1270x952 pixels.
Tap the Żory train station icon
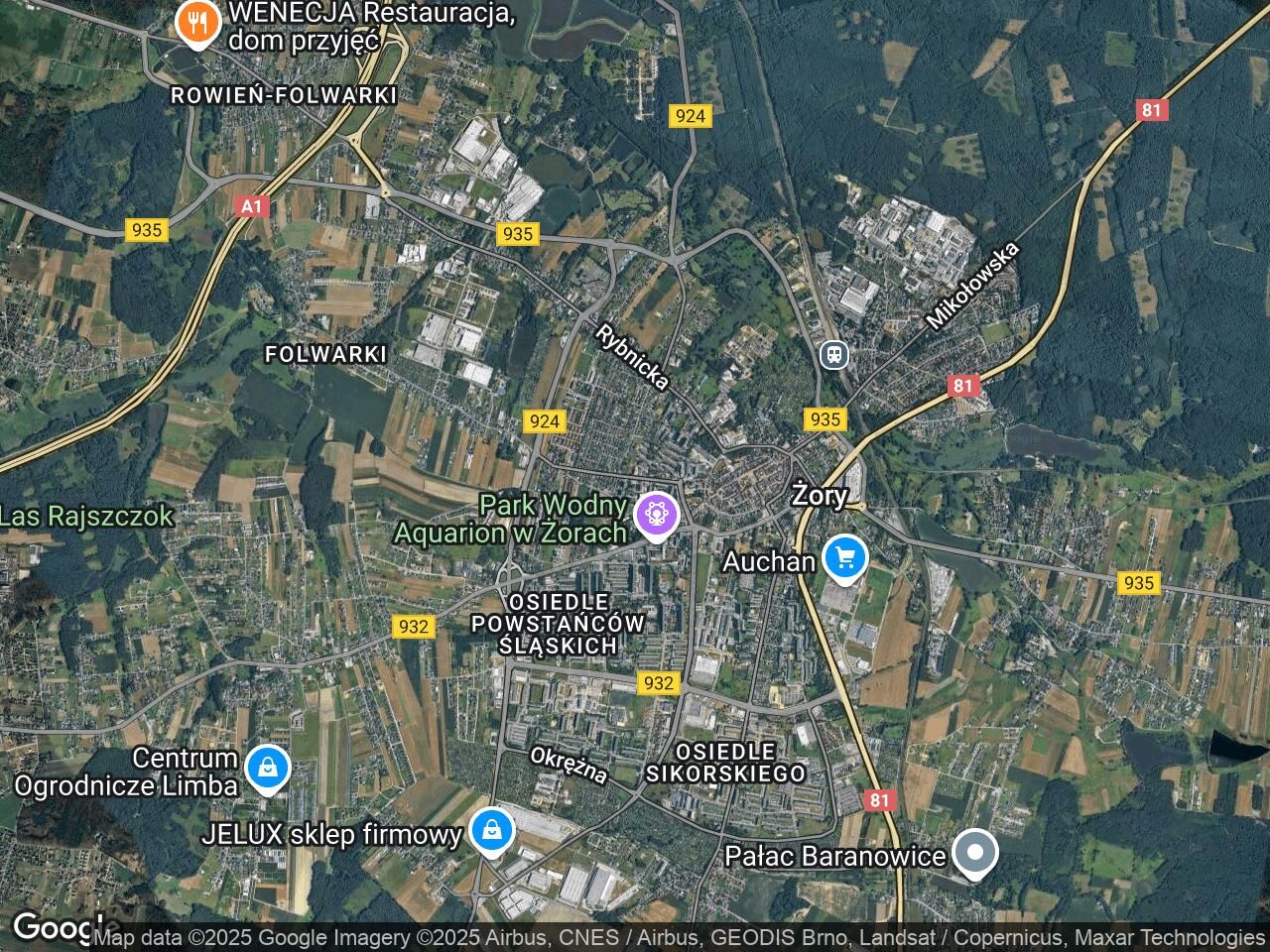click(834, 354)
